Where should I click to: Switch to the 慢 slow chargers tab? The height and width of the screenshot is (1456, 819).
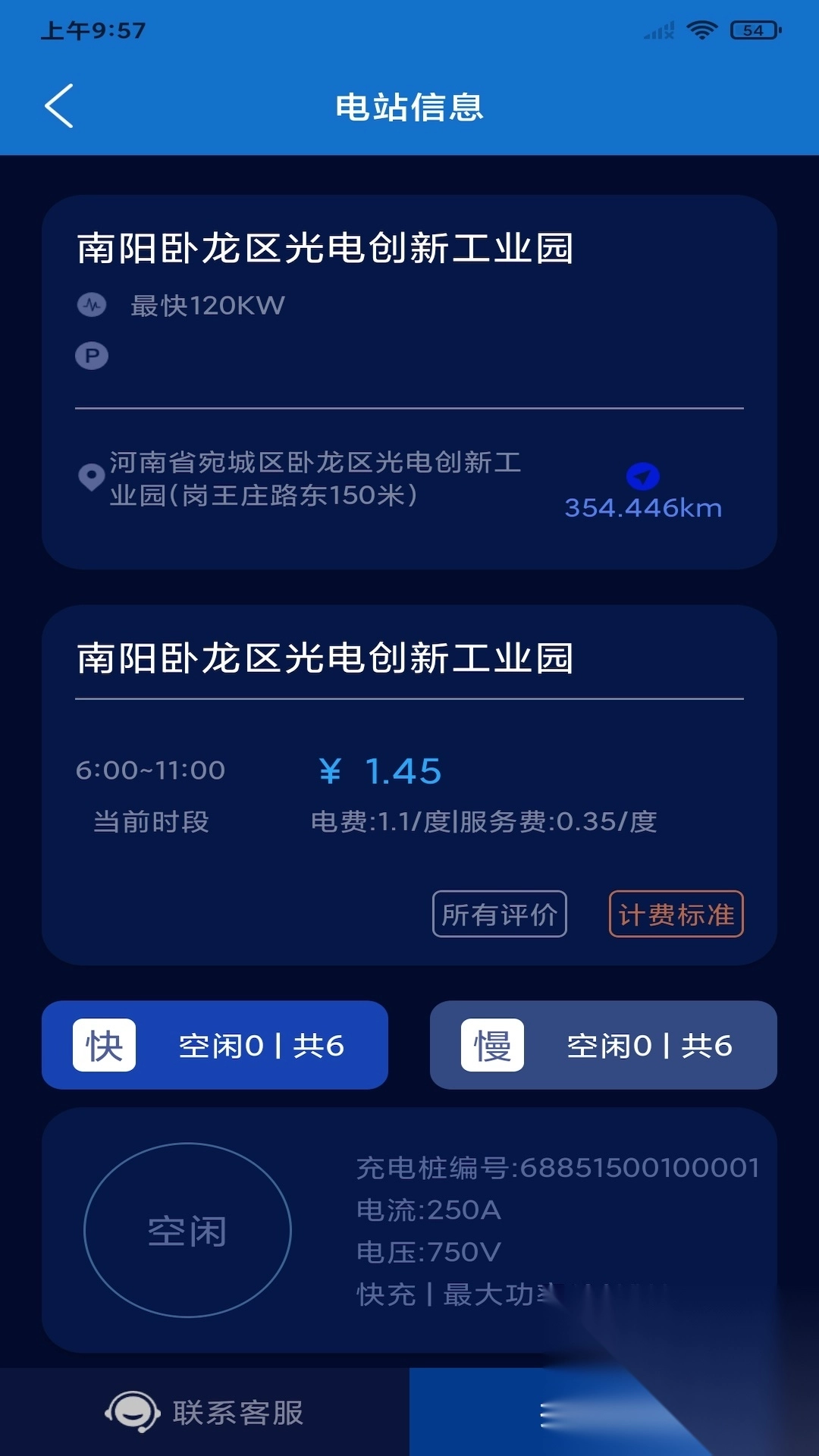click(x=603, y=1045)
